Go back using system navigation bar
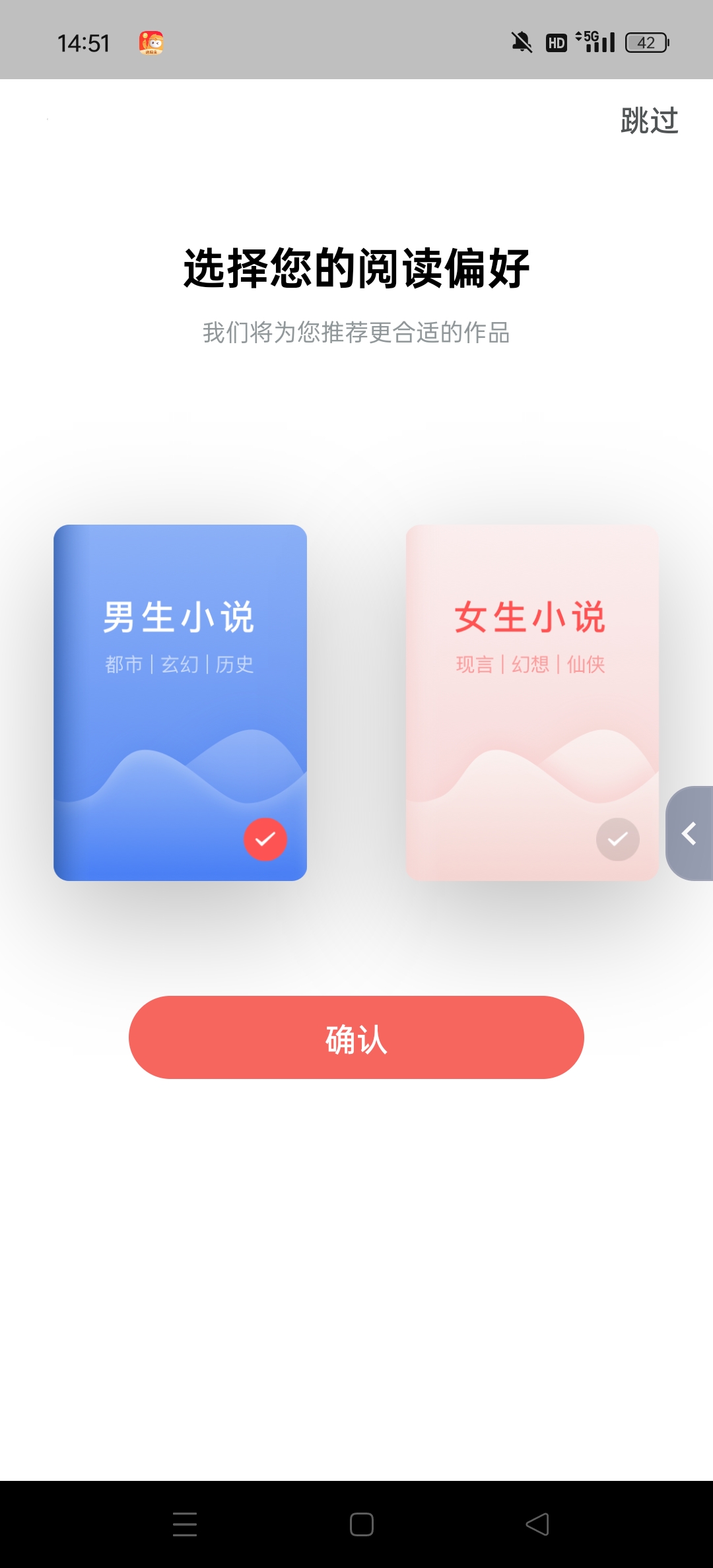Screen dimensions: 713x1568 pyautogui.click(x=537, y=1524)
